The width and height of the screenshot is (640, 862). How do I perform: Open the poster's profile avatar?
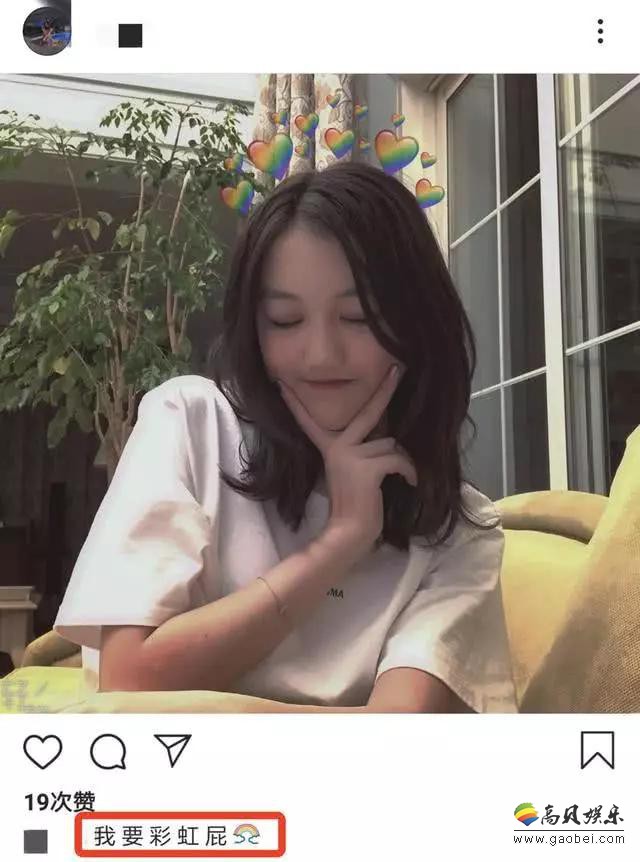46,31
